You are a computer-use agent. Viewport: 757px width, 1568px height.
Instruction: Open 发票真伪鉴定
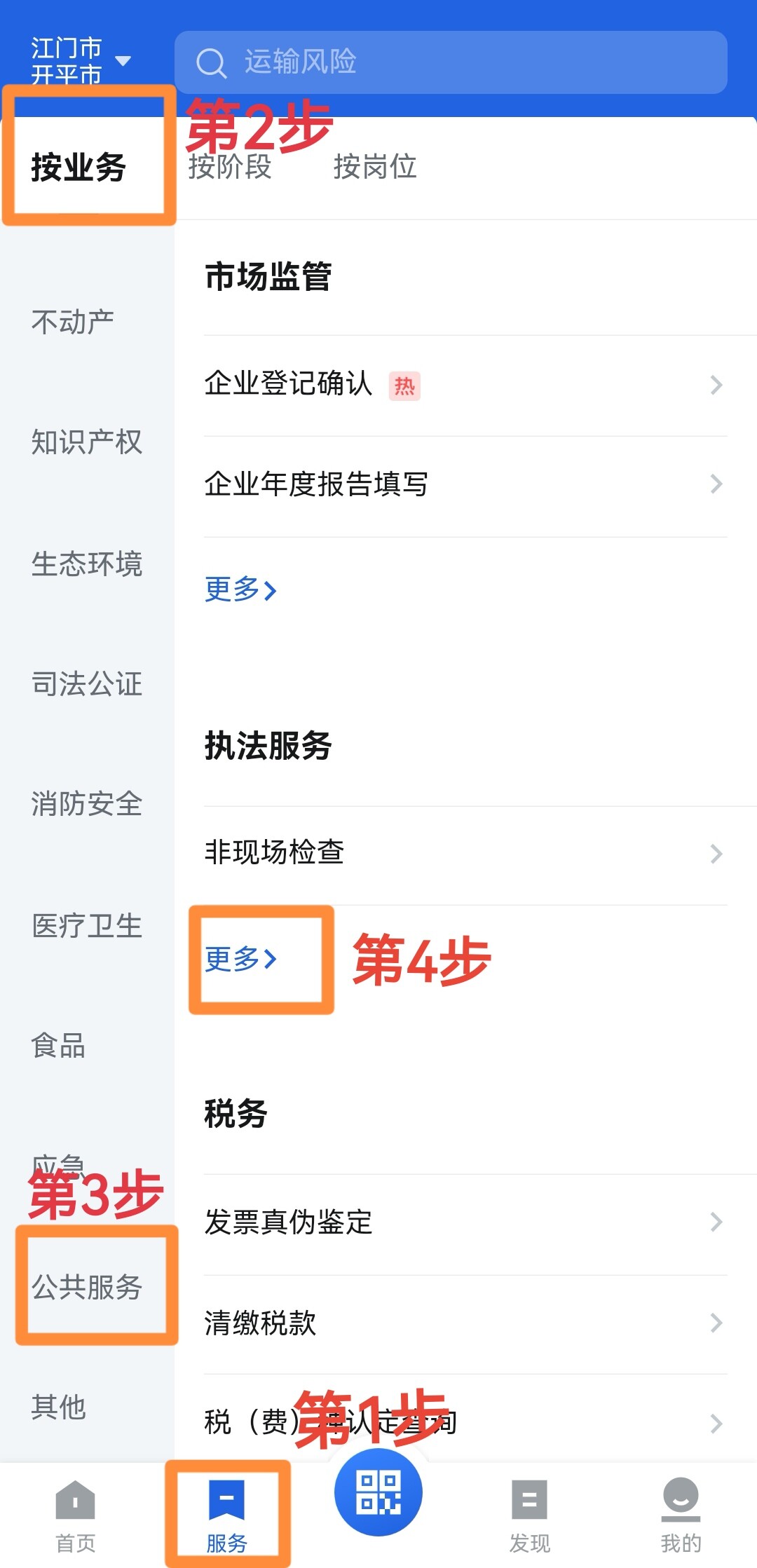point(465,1222)
